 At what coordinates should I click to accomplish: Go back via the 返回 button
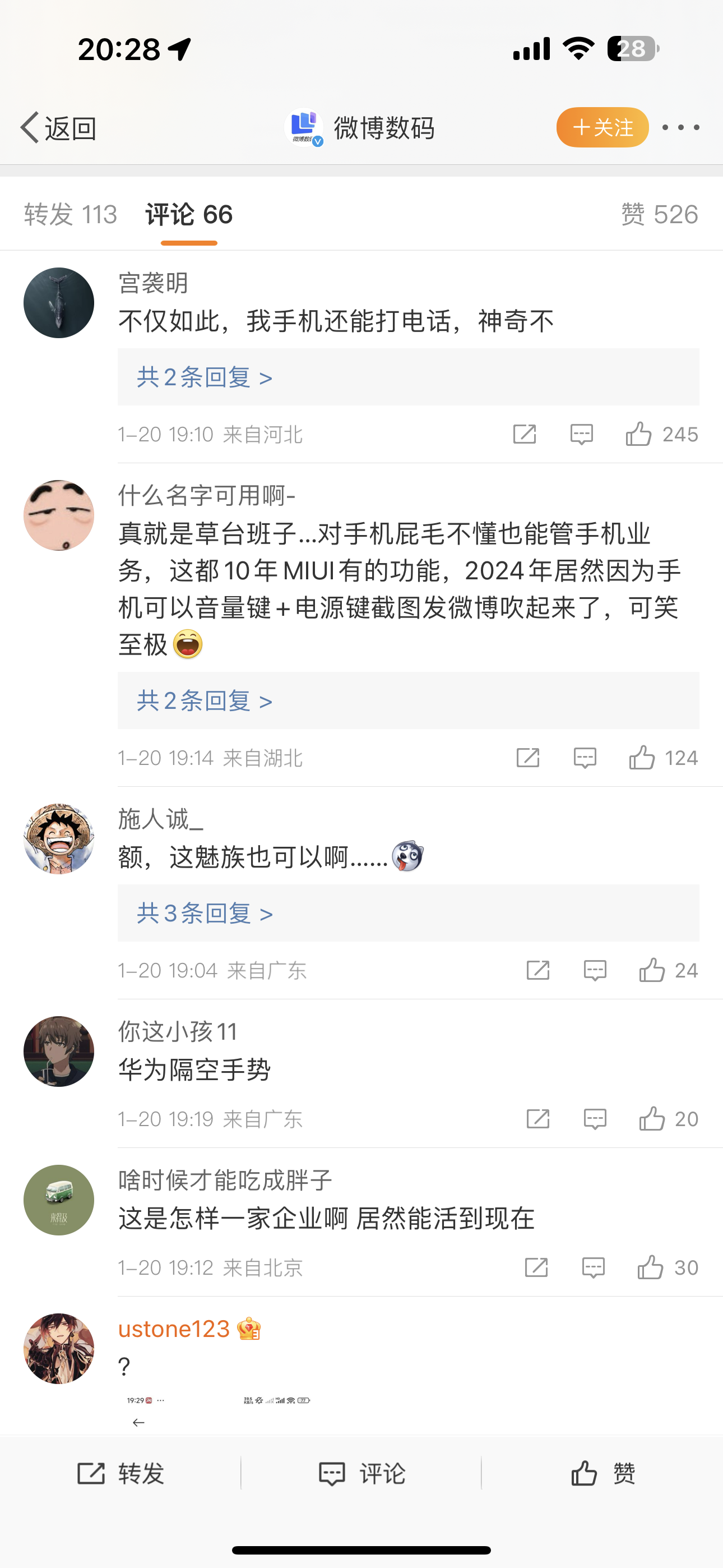pyautogui.click(x=58, y=128)
